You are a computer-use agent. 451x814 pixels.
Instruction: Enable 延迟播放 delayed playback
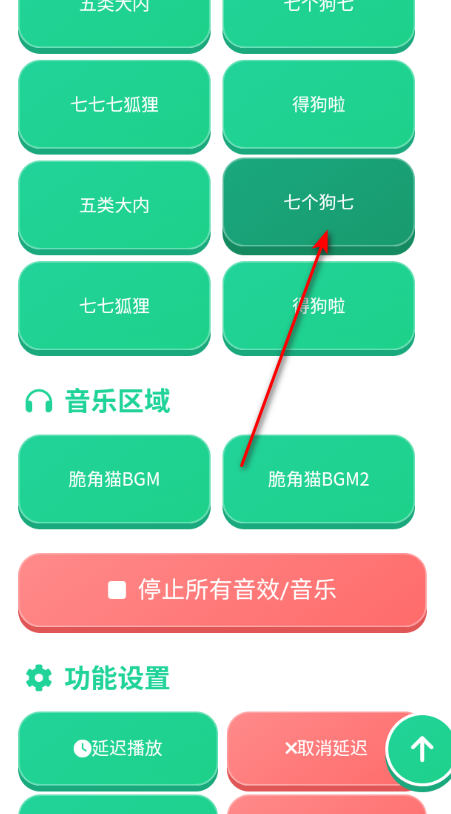(x=118, y=750)
